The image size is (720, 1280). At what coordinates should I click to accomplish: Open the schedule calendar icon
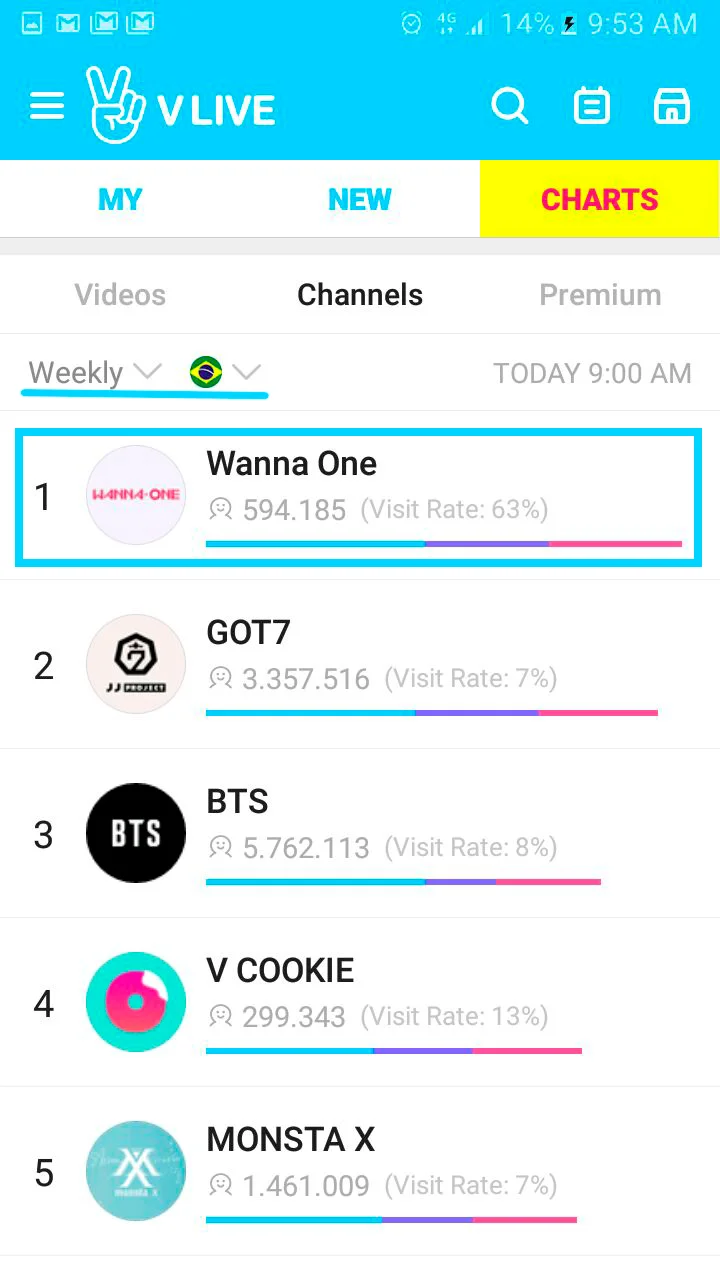tap(591, 106)
